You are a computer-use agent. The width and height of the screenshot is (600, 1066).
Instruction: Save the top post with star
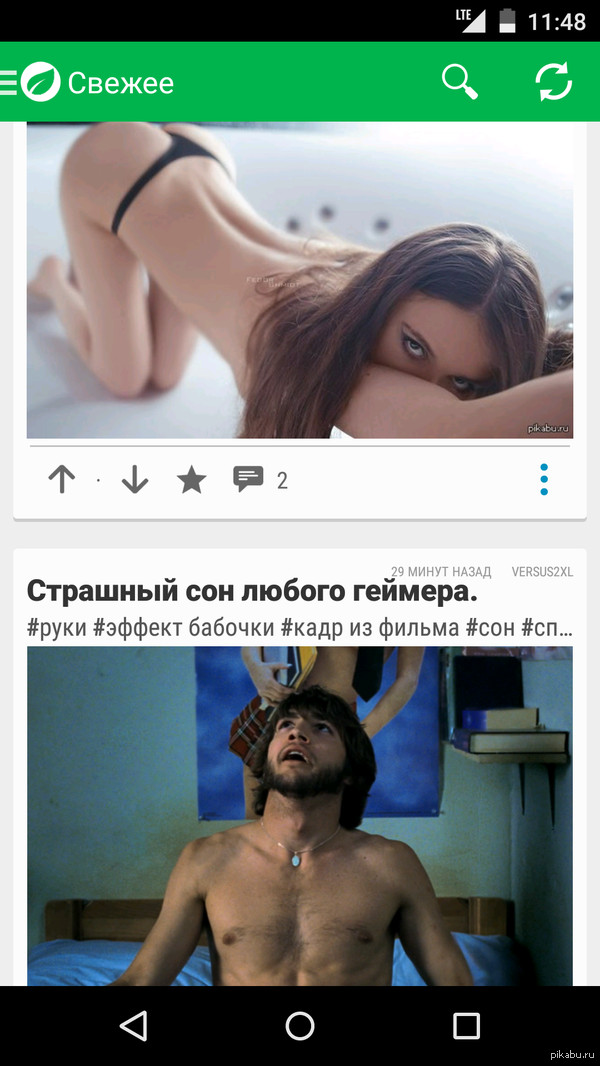[191, 480]
